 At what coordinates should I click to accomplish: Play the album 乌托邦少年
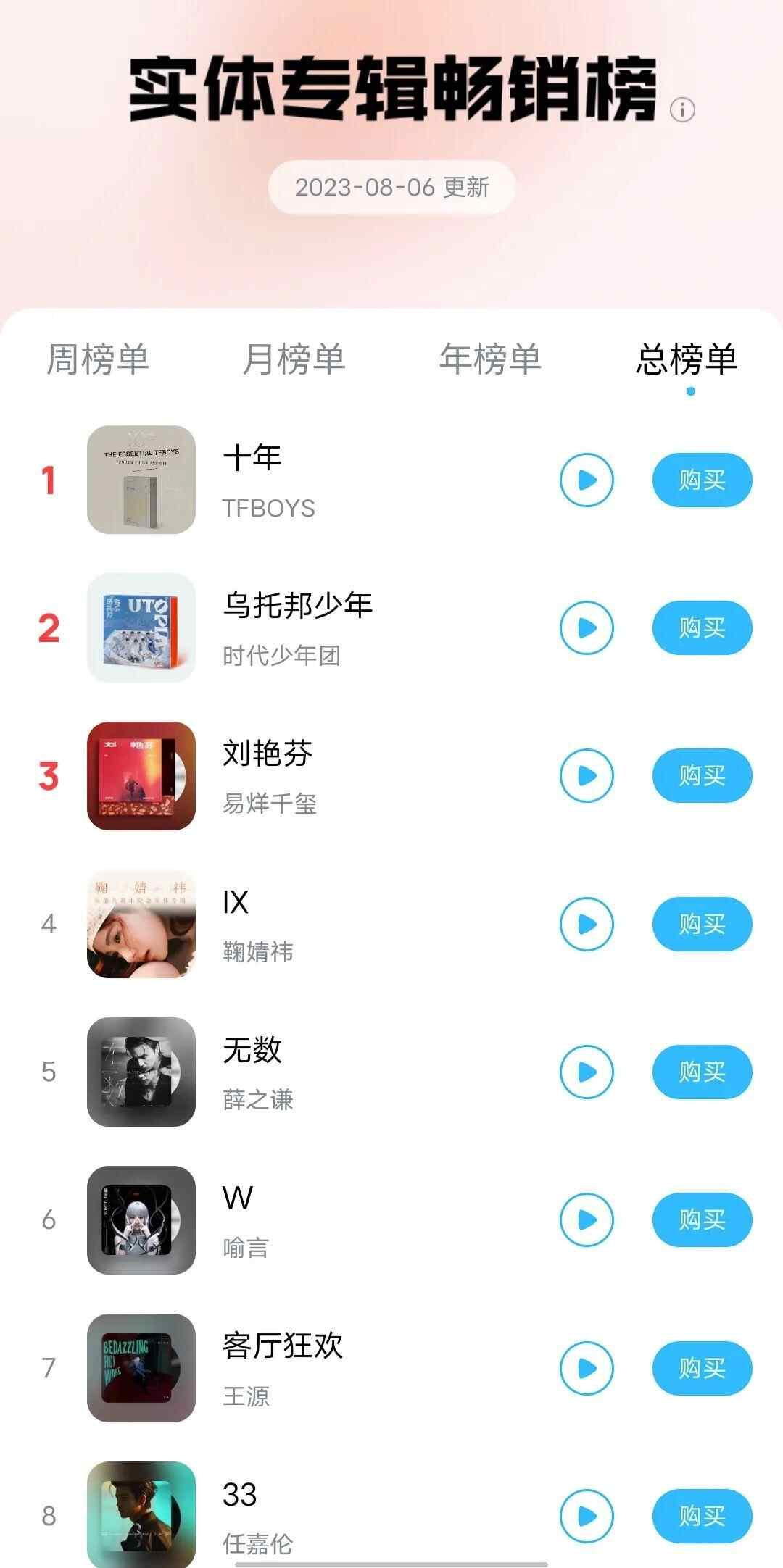tap(587, 627)
